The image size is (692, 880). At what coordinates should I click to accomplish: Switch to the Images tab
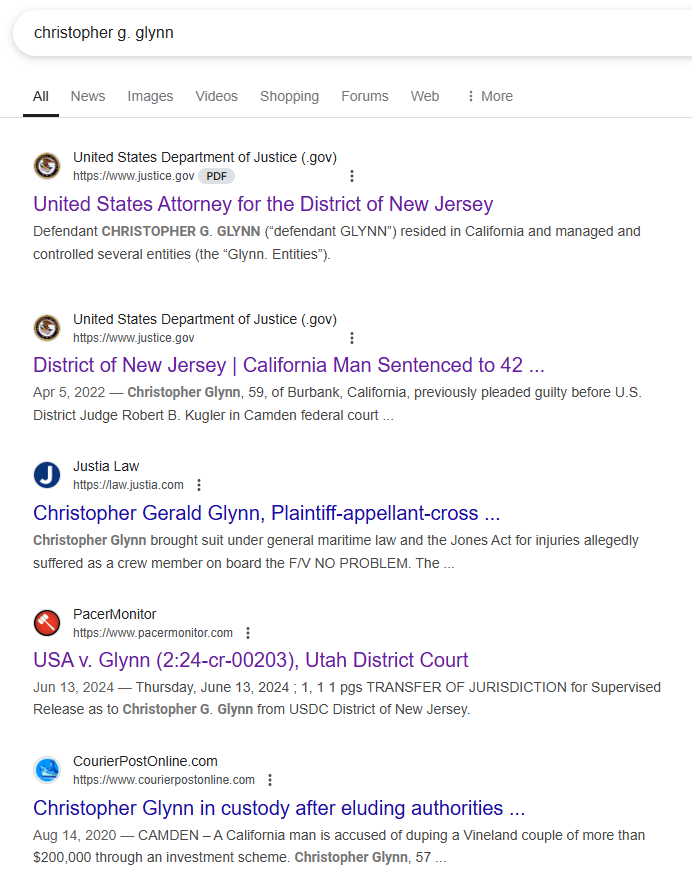[x=150, y=96]
